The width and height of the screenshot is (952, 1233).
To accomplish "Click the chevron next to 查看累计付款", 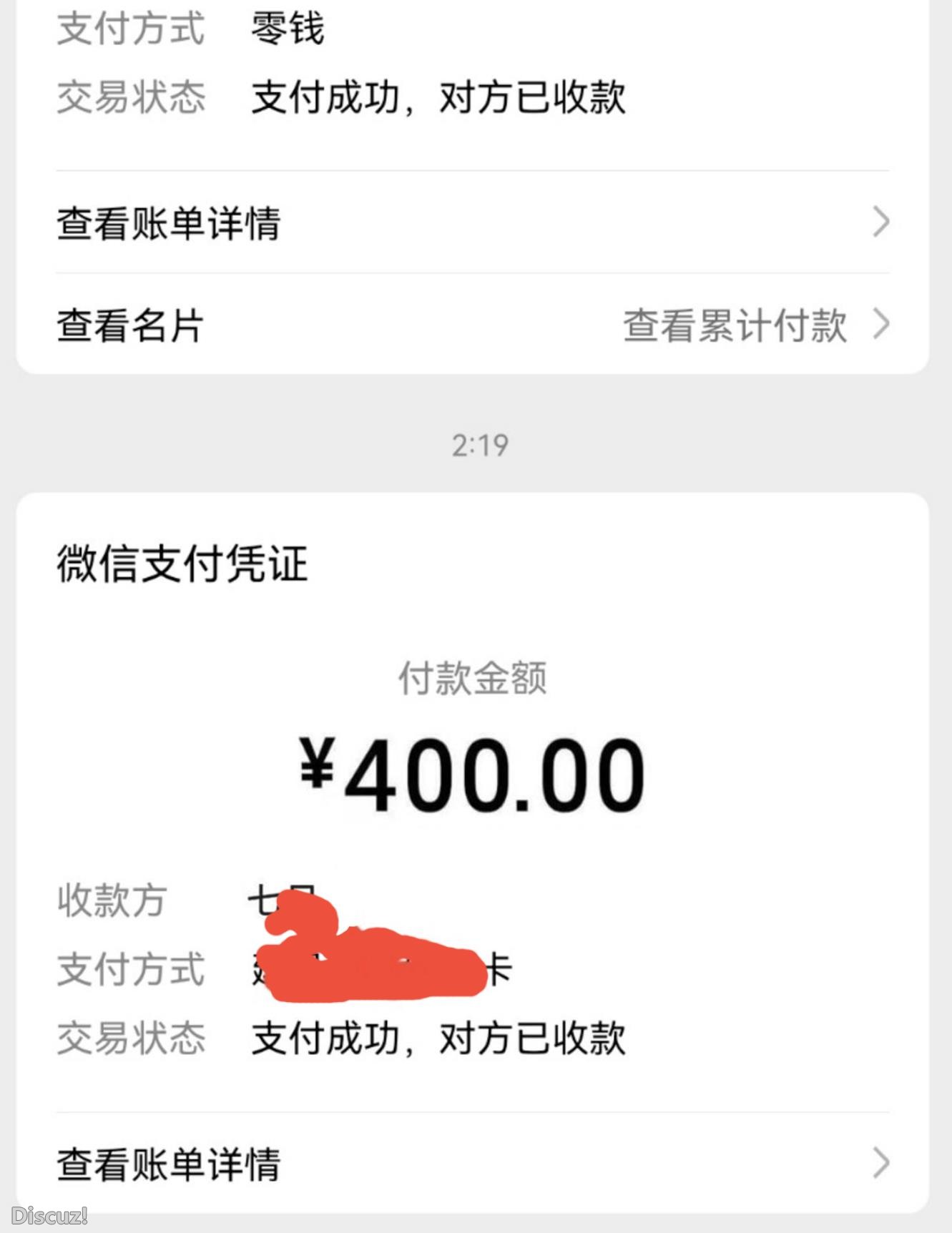I will 881,325.
